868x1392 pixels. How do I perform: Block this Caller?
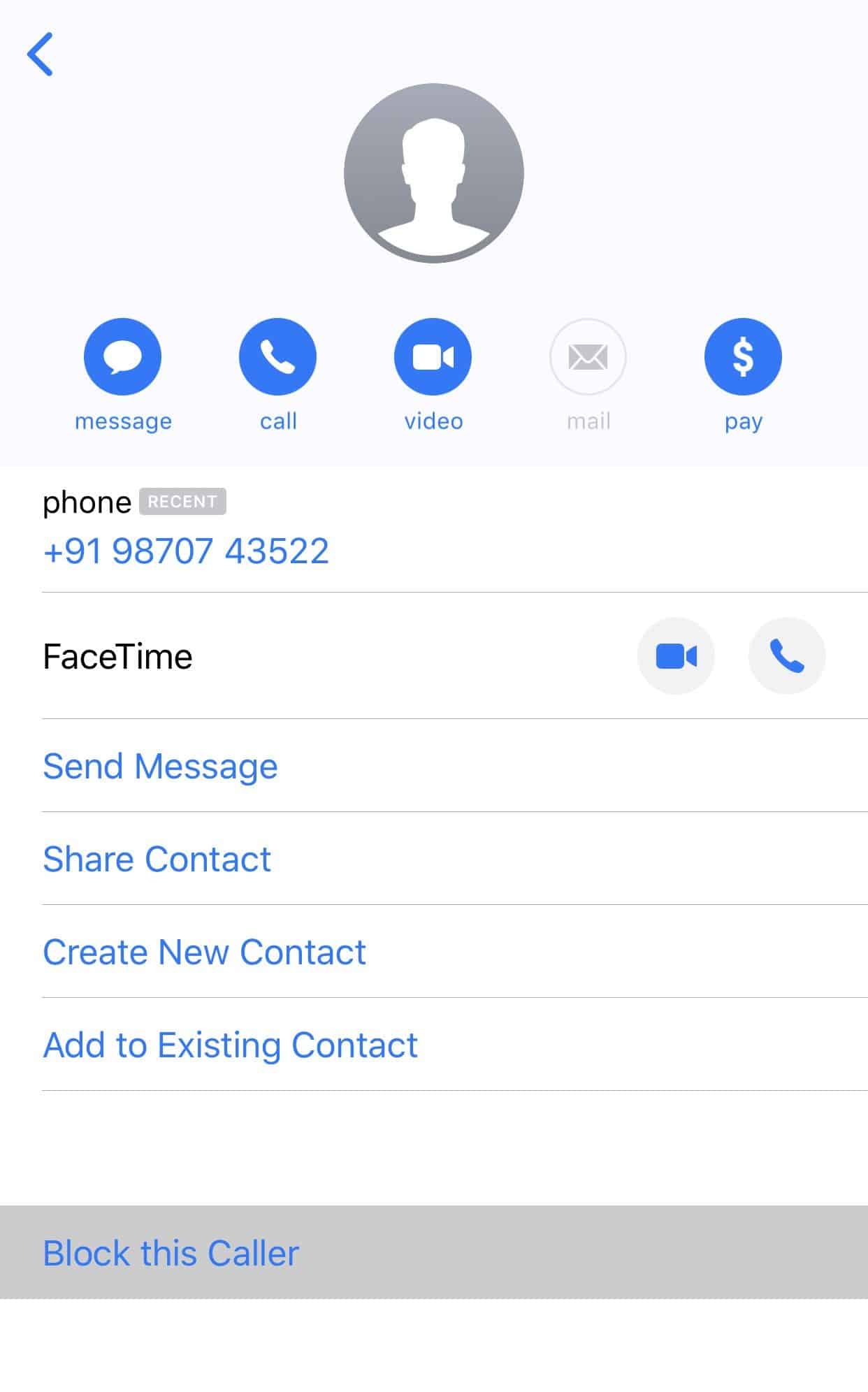coord(171,1253)
